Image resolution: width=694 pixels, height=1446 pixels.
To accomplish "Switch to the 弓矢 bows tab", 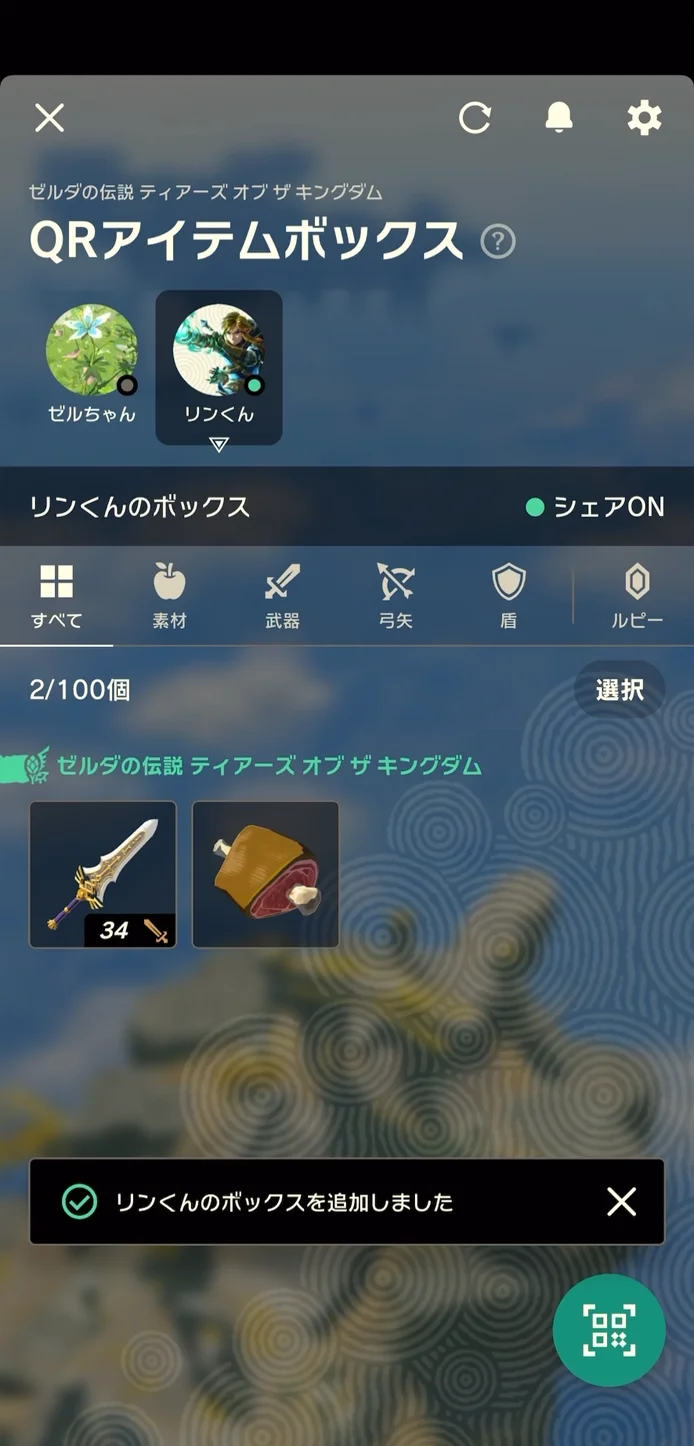I will point(395,596).
